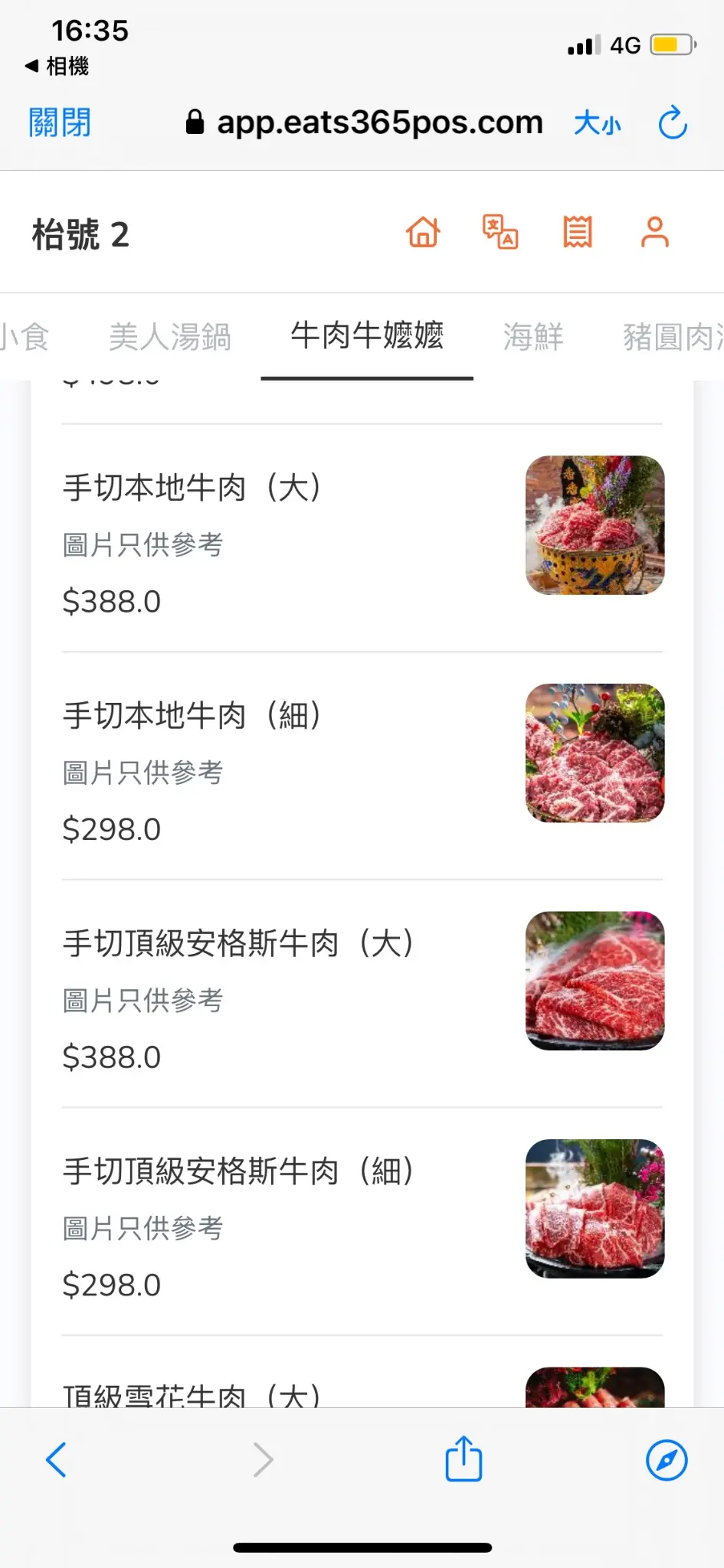View the order list receipt icon
724x1568 pixels.
point(578,232)
